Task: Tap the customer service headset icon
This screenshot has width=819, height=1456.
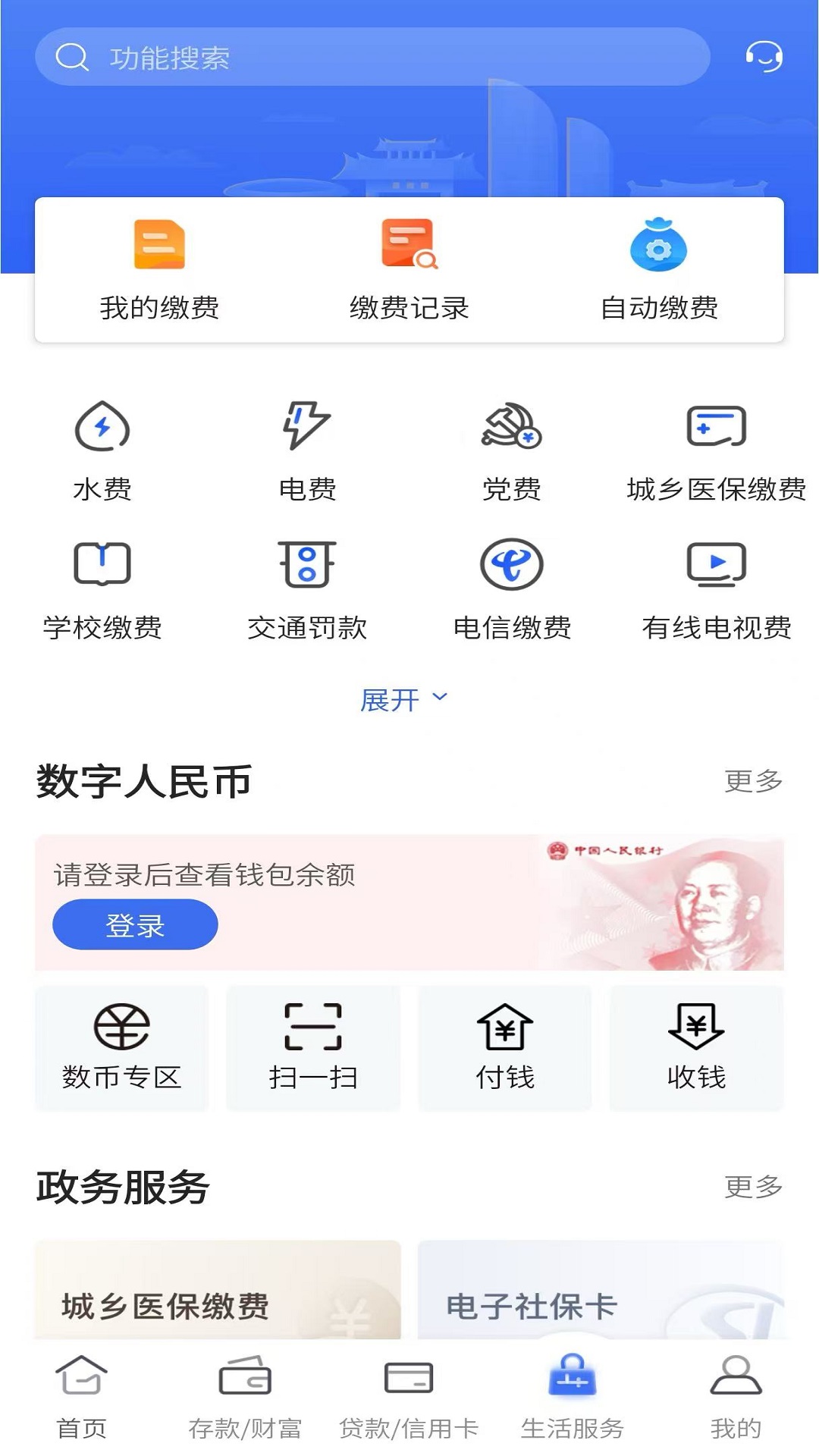Action: pyautogui.click(x=765, y=57)
